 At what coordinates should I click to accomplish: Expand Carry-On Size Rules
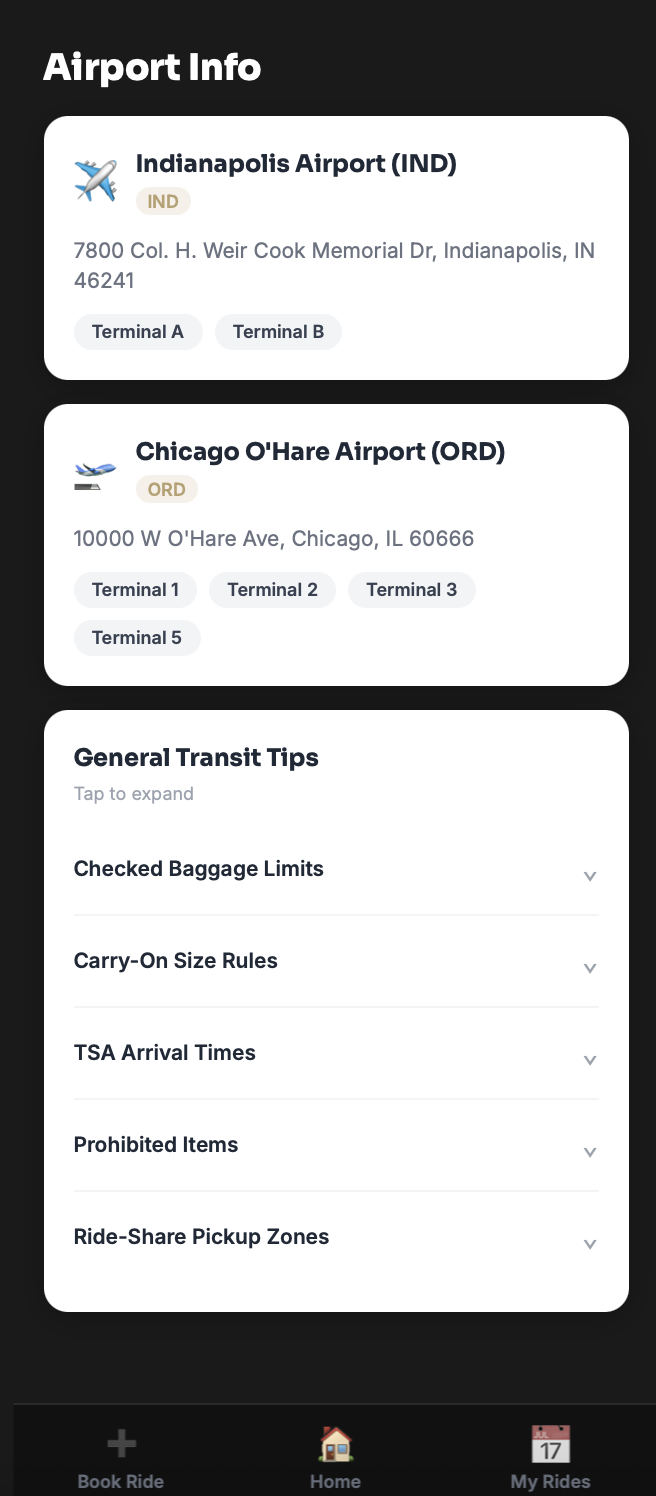click(336, 962)
